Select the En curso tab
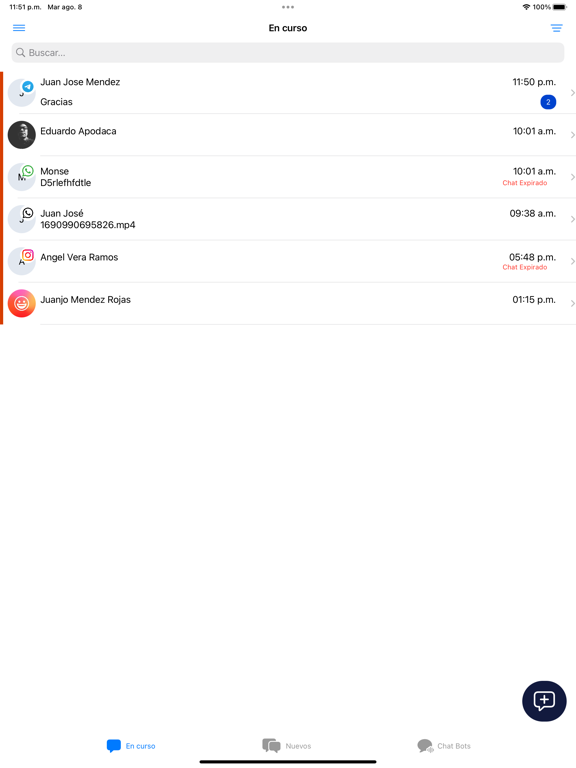This screenshot has height=768, width=576. click(131, 745)
